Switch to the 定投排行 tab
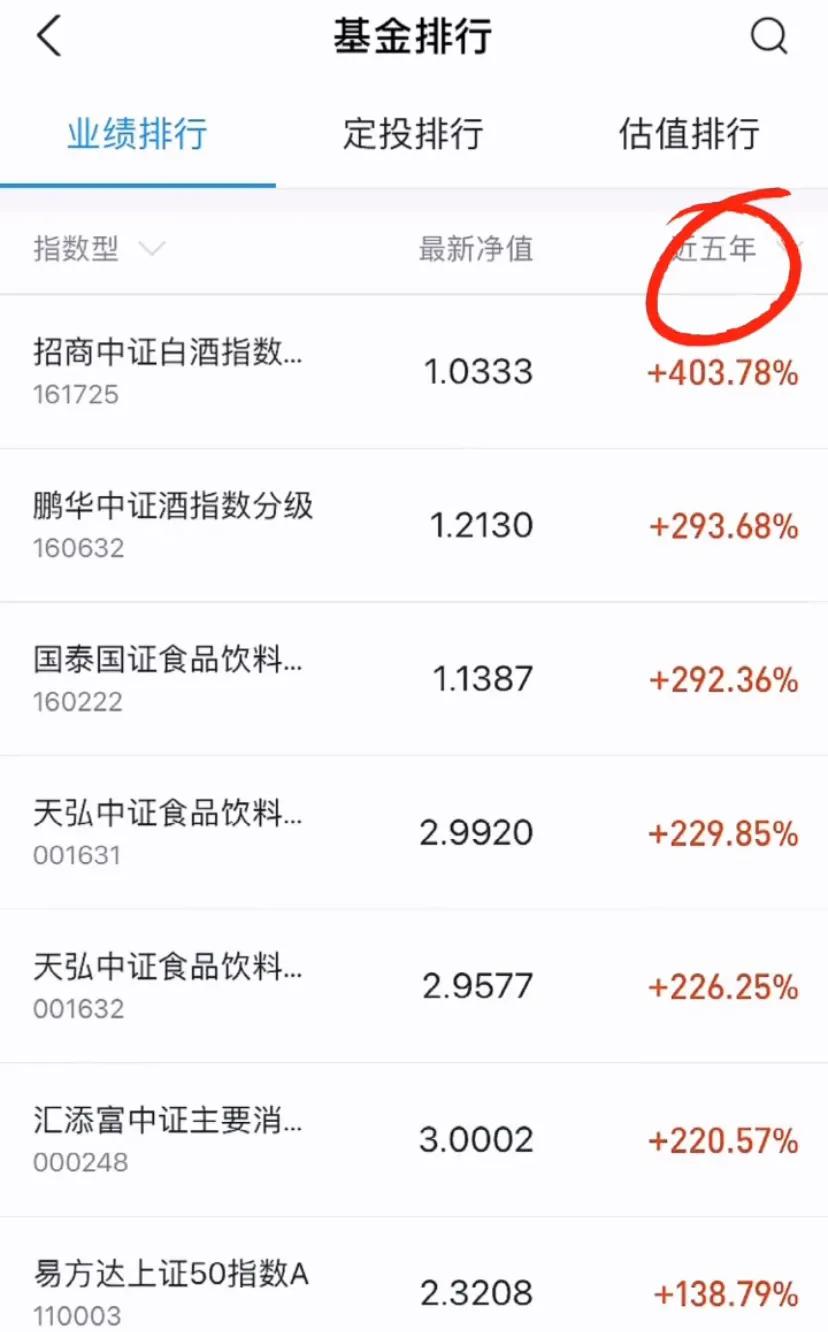 411,135
